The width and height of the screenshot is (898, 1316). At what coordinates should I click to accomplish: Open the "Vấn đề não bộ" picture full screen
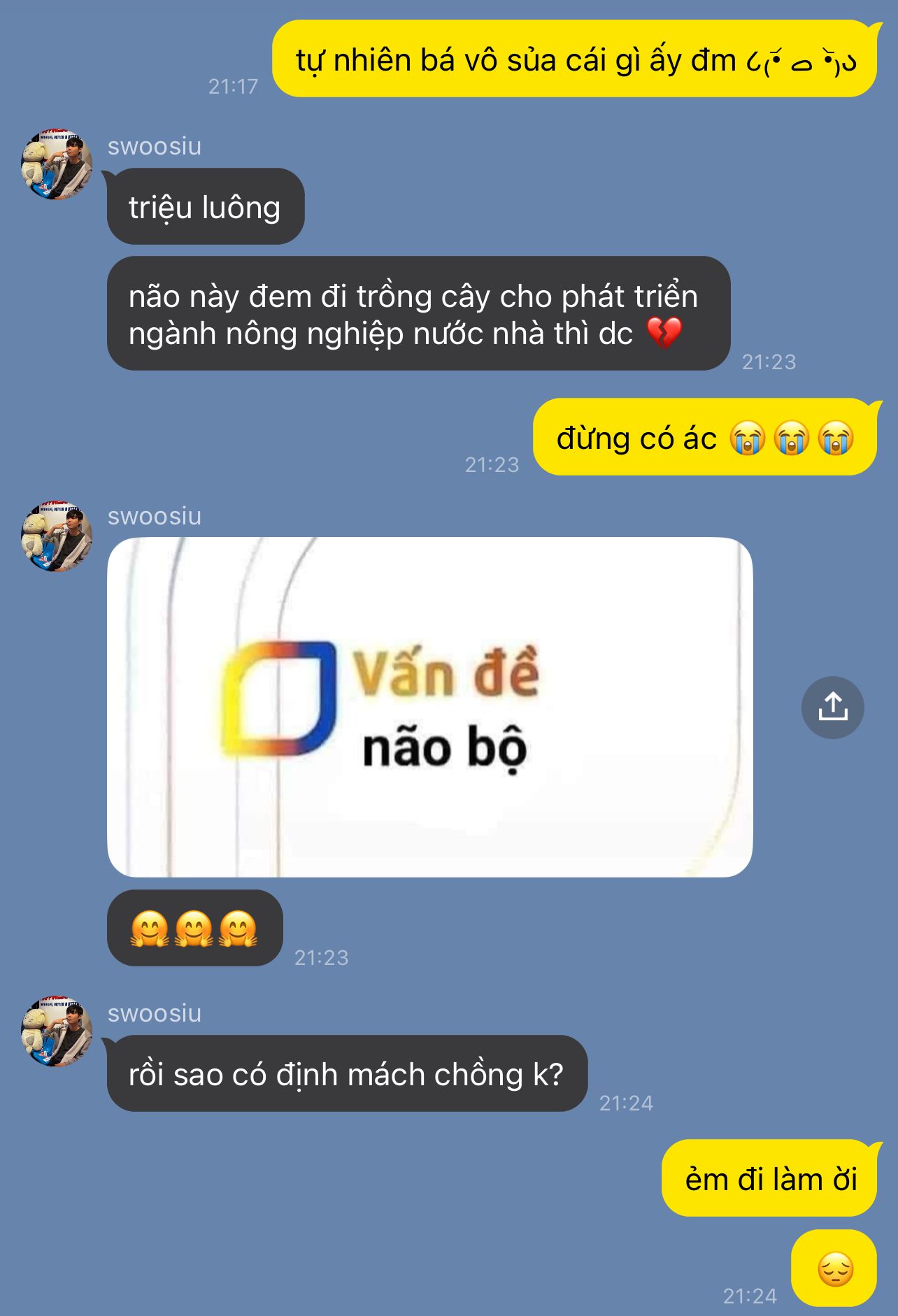[x=429, y=706]
